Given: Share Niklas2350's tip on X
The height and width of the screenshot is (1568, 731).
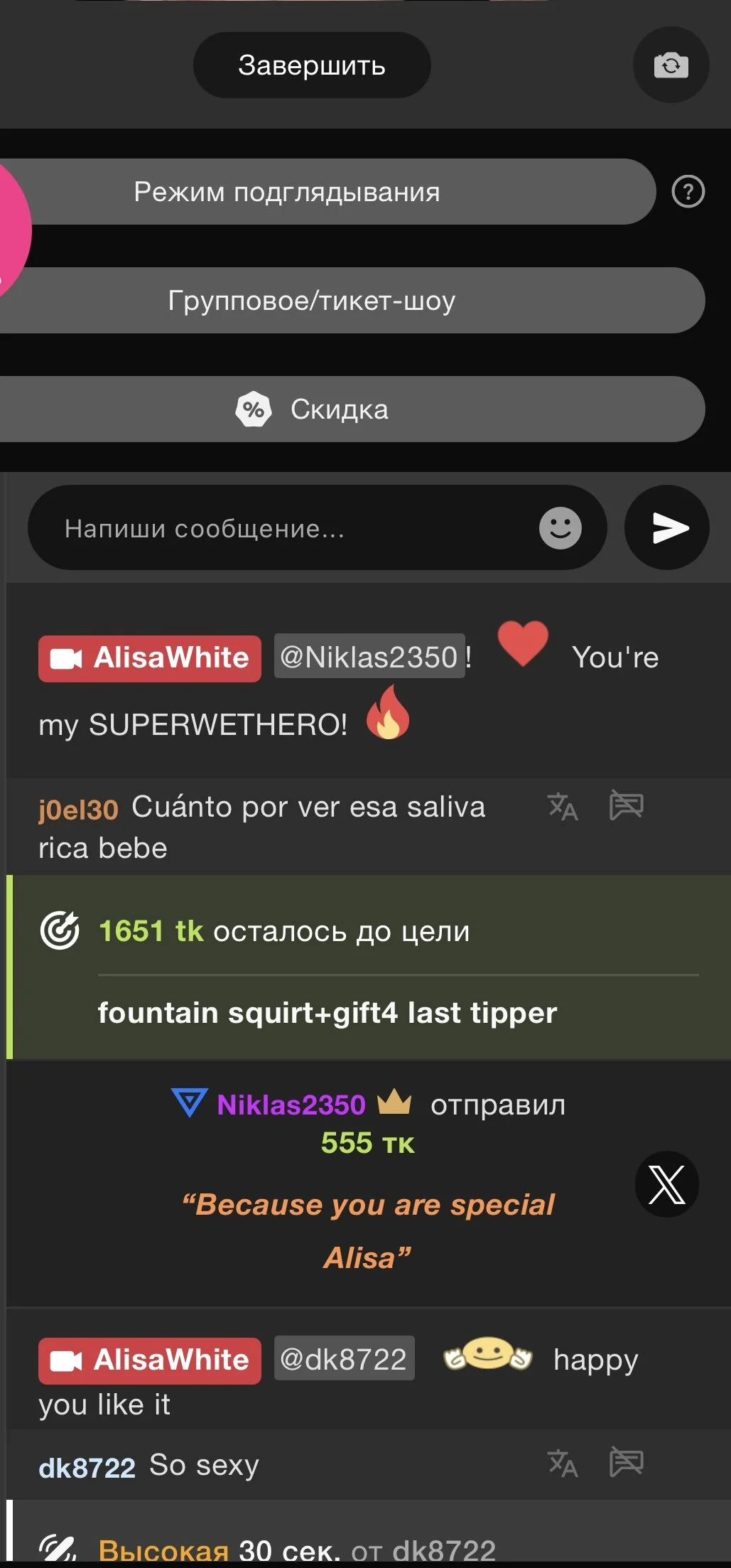Looking at the screenshot, I should coord(666,1184).
